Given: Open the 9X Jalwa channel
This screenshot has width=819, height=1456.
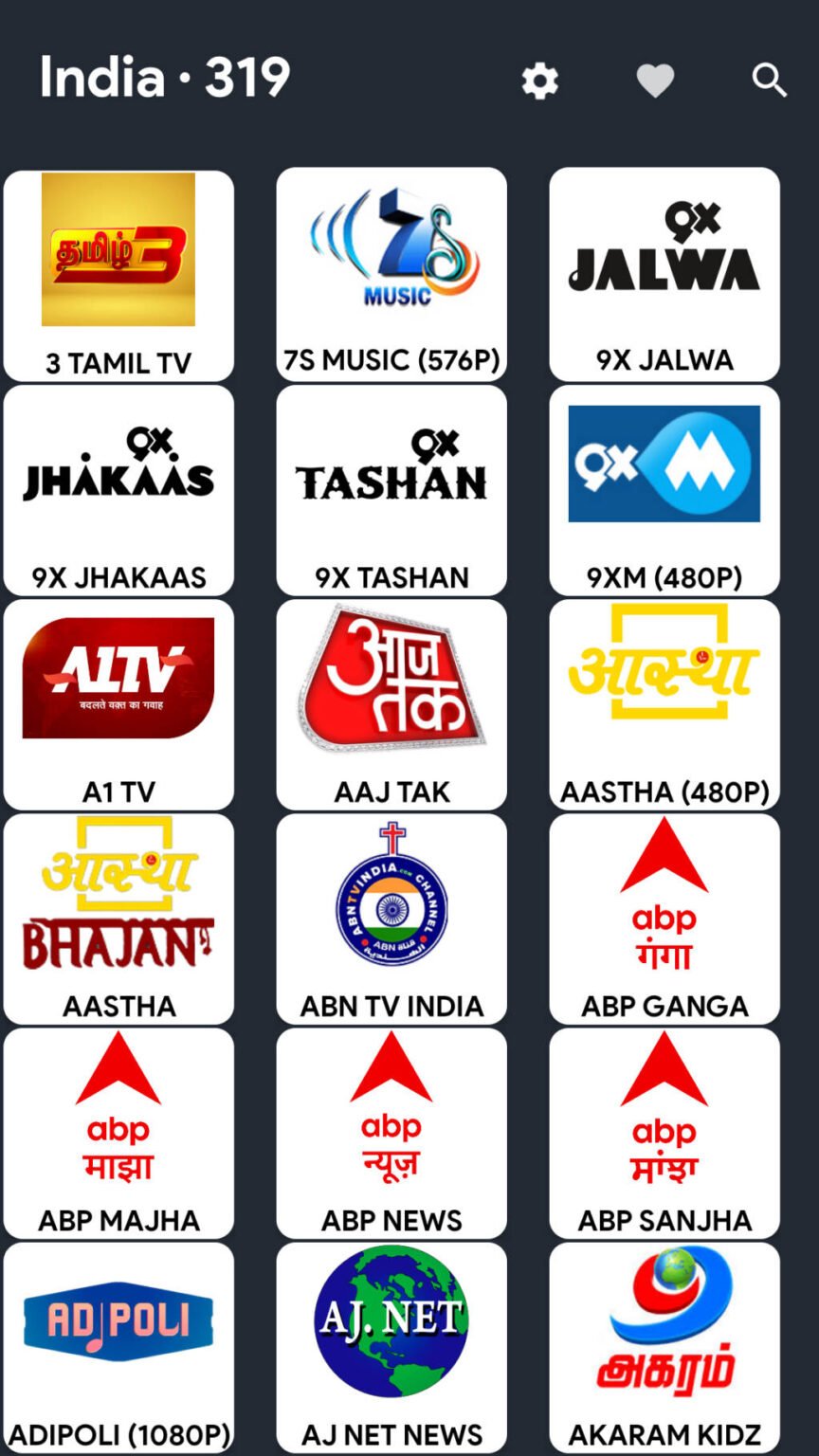Looking at the screenshot, I should 664,275.
